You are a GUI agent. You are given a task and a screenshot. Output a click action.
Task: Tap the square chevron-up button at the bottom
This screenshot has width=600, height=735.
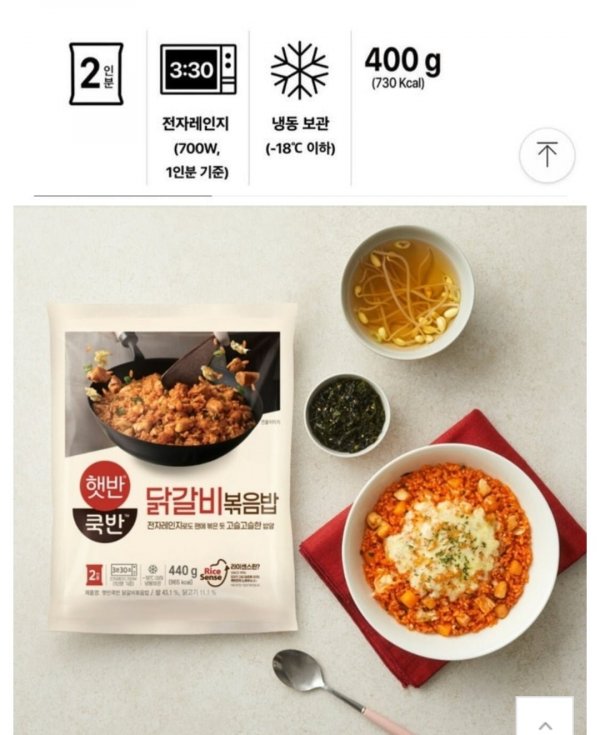(x=545, y=719)
